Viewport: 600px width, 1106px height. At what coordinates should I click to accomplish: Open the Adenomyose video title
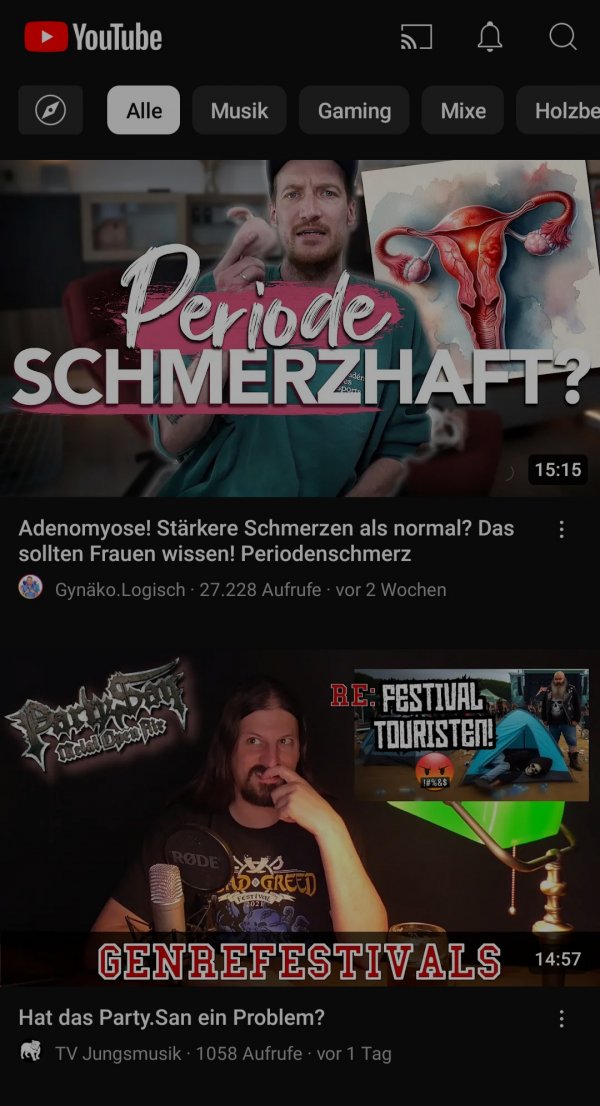coord(266,541)
